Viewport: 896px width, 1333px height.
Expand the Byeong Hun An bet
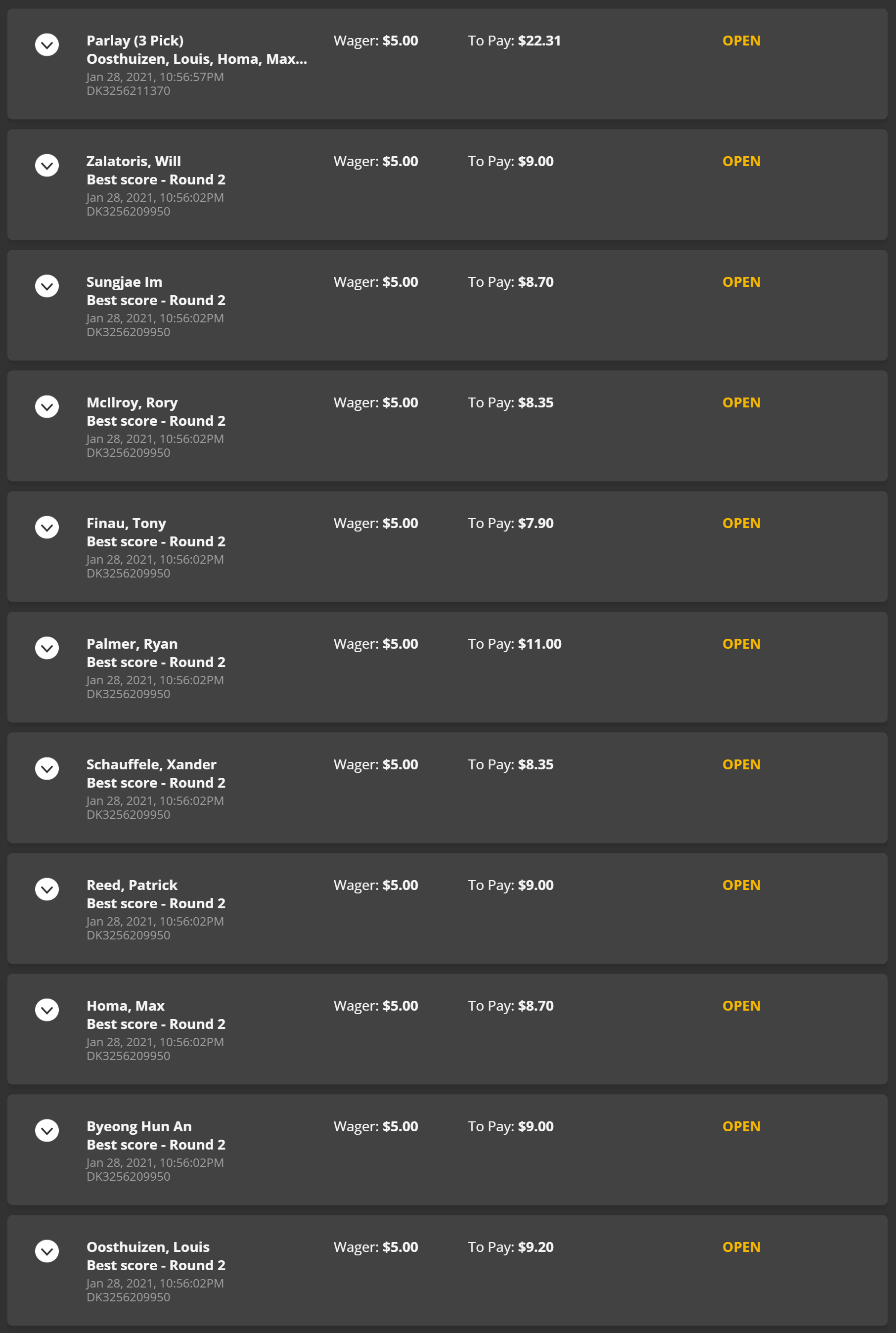click(x=47, y=1130)
